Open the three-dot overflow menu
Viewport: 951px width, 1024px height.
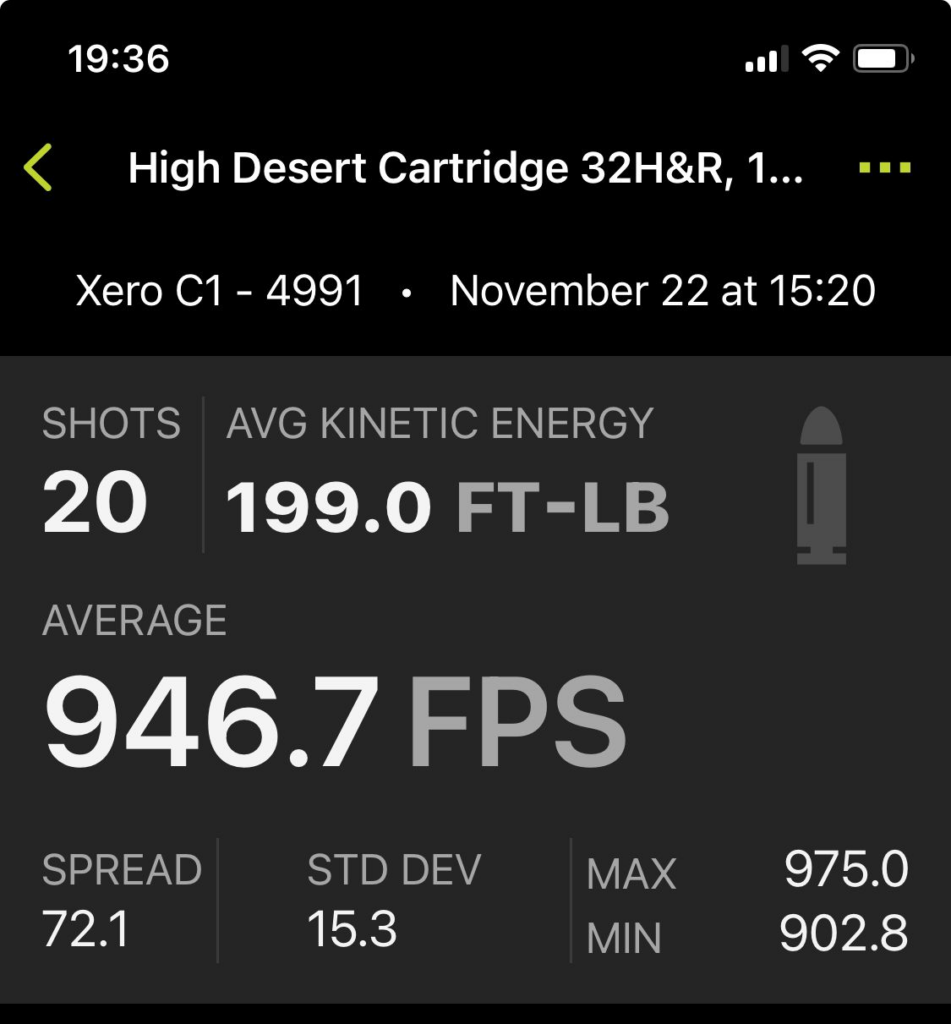click(x=885, y=168)
